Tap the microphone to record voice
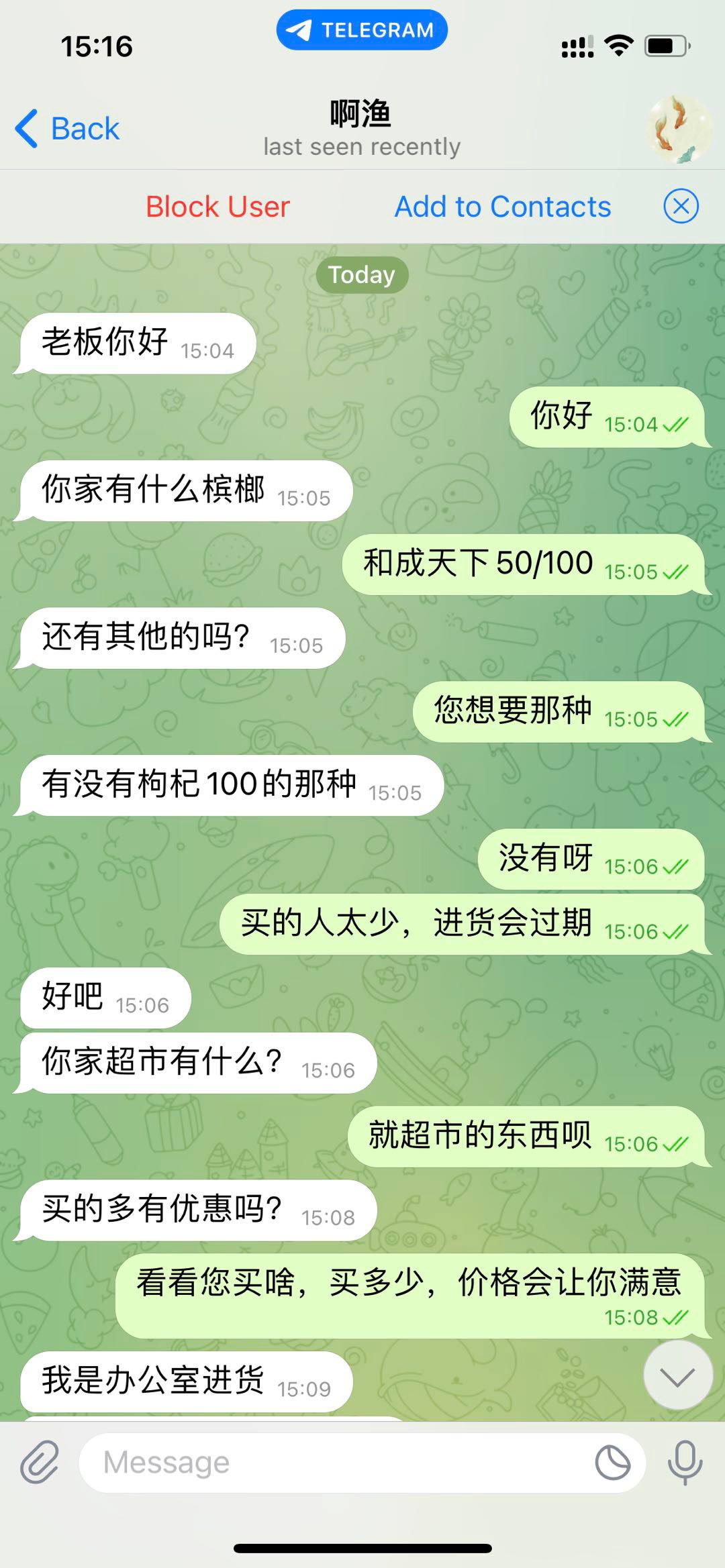 (x=685, y=1463)
